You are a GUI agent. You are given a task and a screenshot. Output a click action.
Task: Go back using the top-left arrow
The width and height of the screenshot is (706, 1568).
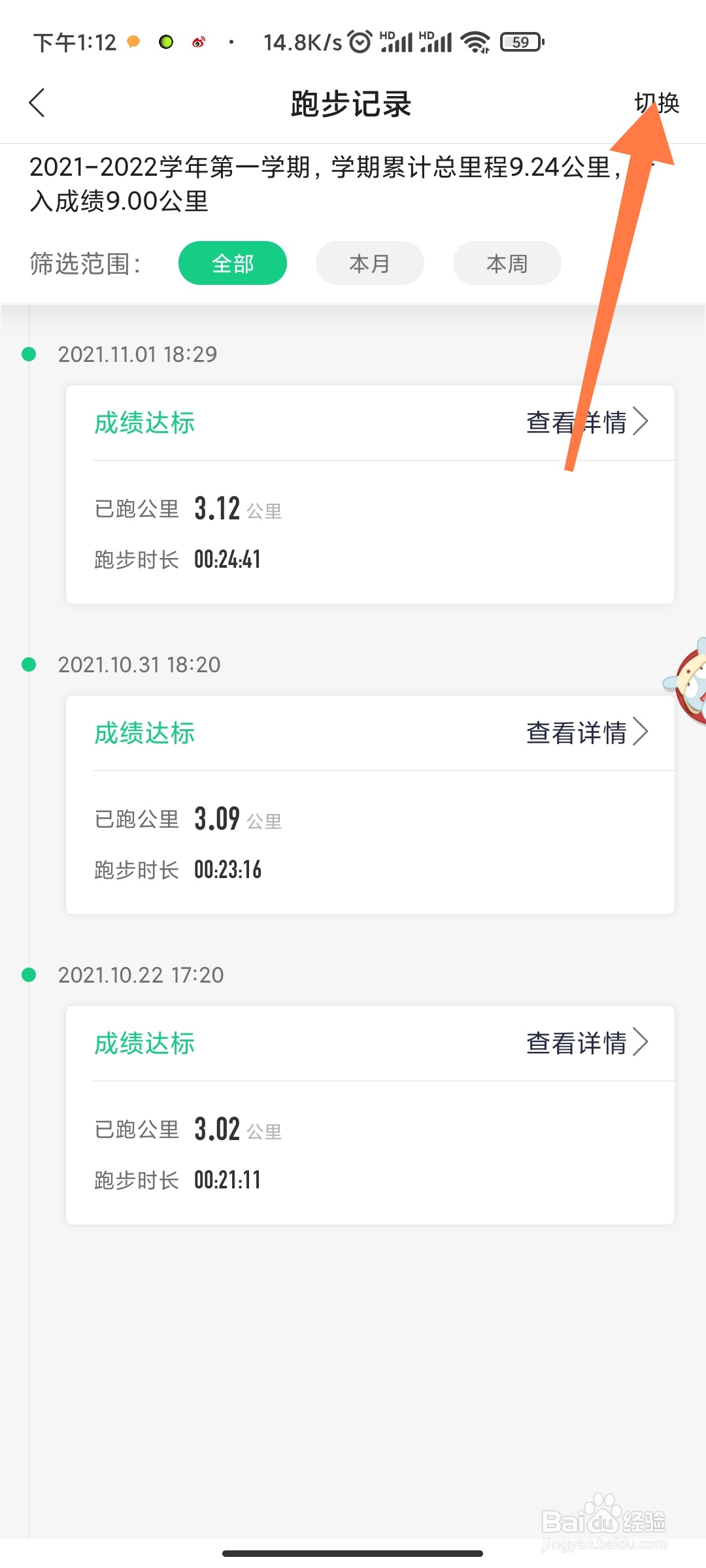37,103
